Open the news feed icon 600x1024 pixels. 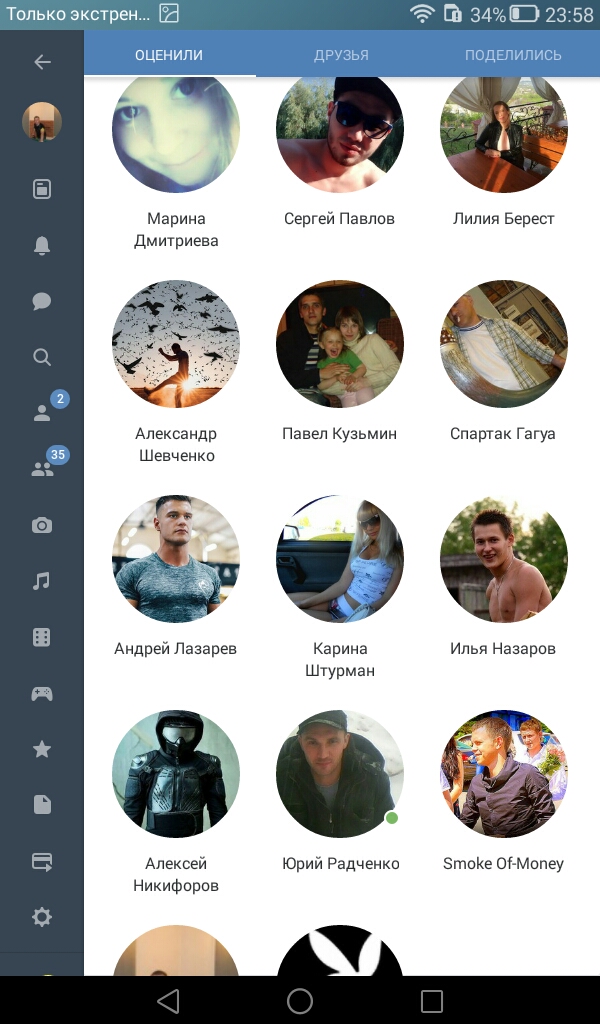[x=42, y=189]
